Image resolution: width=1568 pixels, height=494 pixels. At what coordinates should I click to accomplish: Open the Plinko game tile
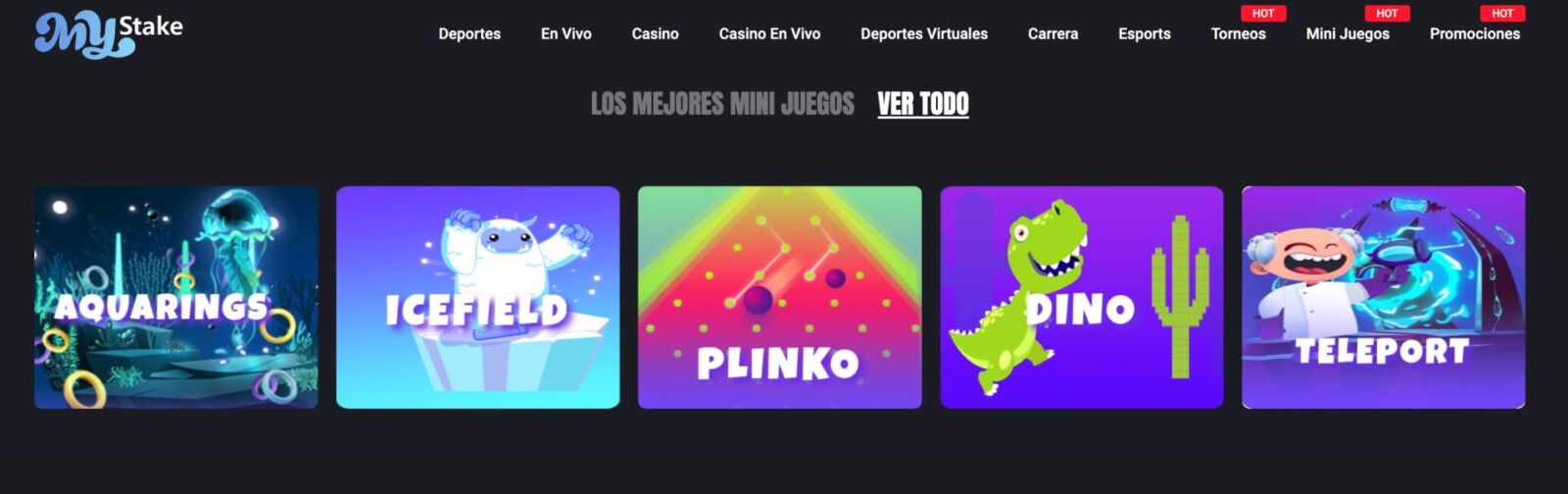point(779,297)
